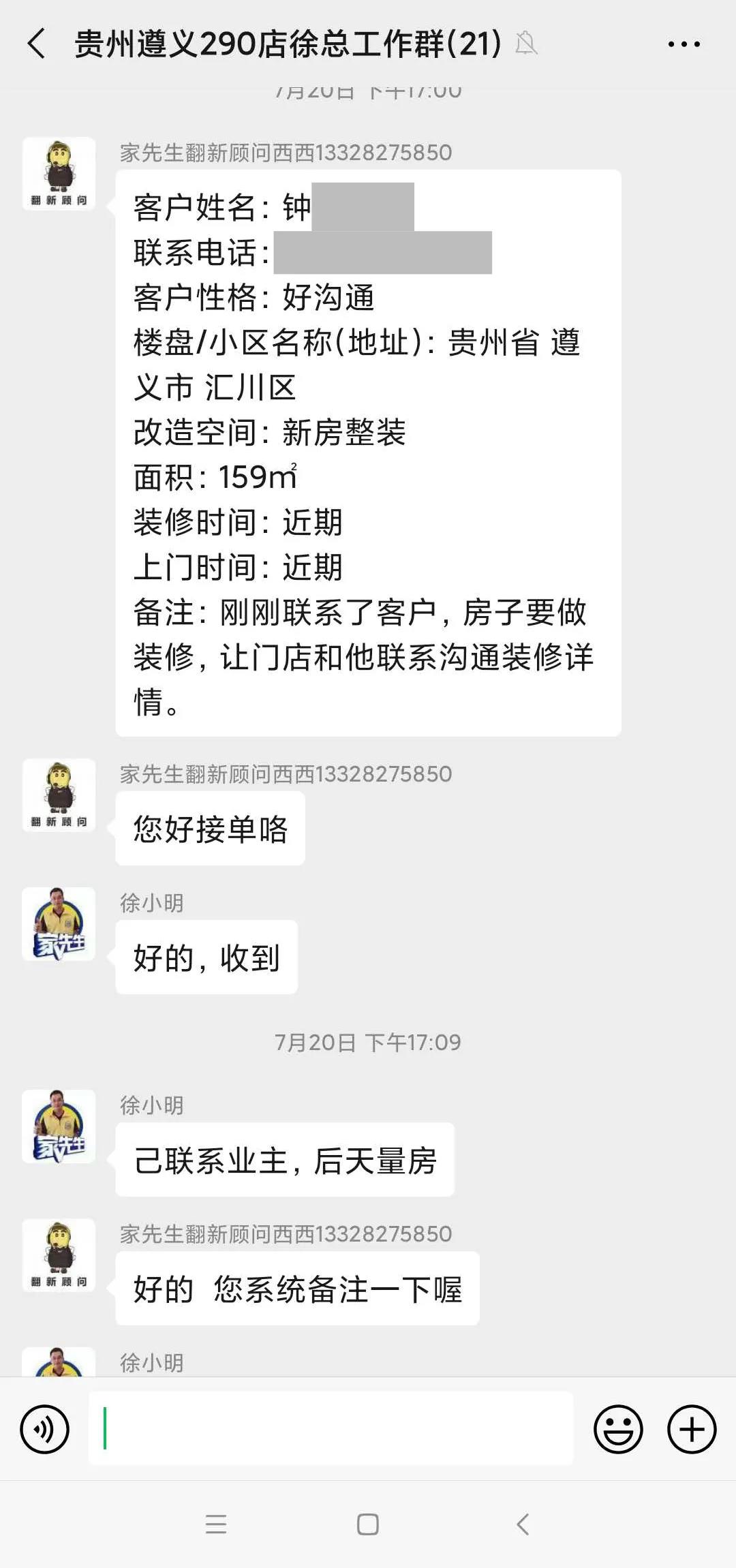Tap the system back button
Image resolution: width=736 pixels, height=1568 pixels.
pyautogui.click(x=523, y=1524)
